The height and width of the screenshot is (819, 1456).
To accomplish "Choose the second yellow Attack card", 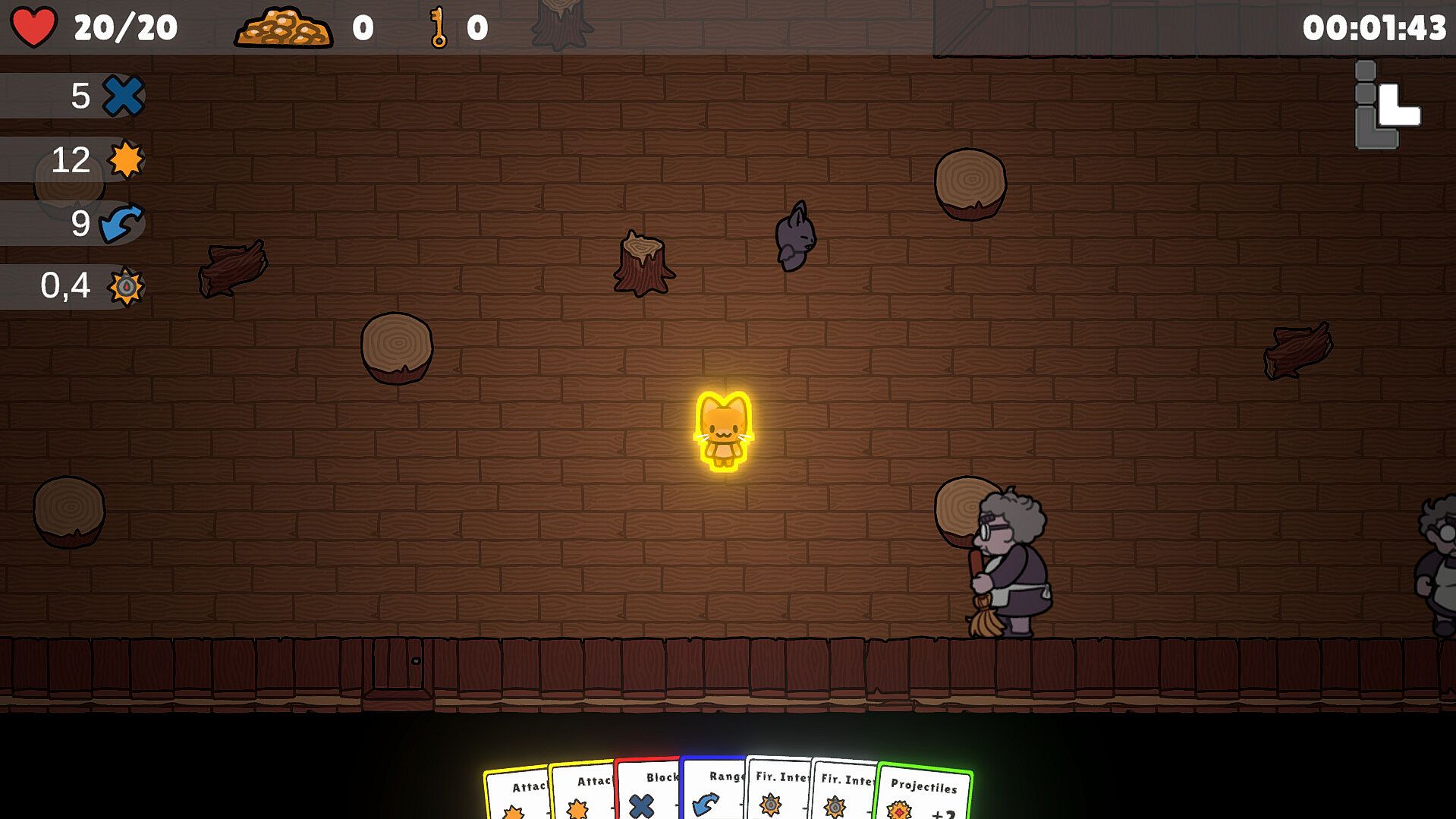I will click(x=583, y=794).
